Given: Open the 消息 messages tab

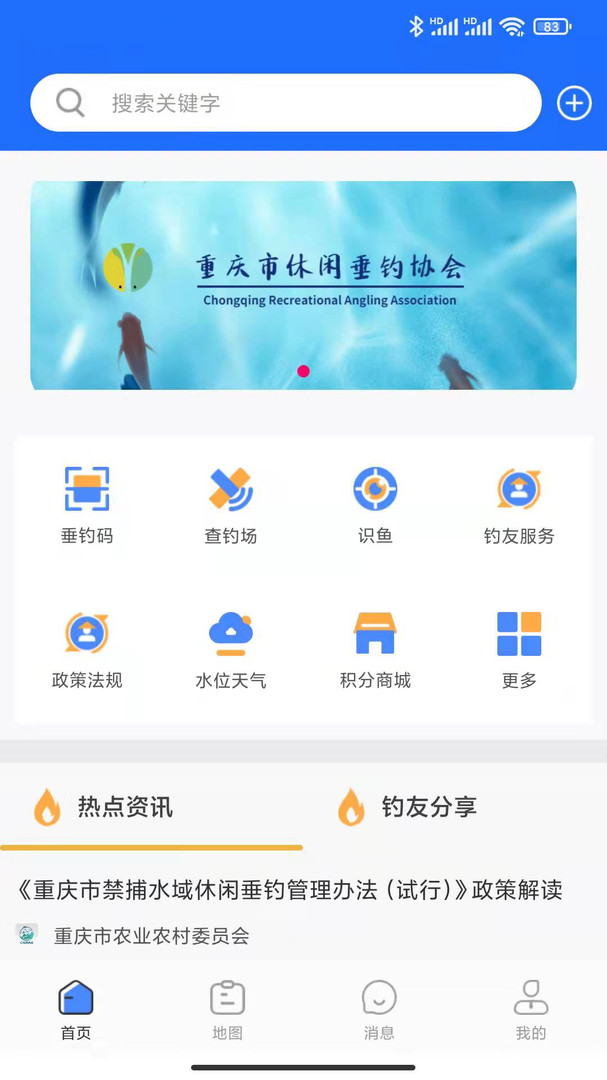Looking at the screenshot, I should [x=379, y=1010].
